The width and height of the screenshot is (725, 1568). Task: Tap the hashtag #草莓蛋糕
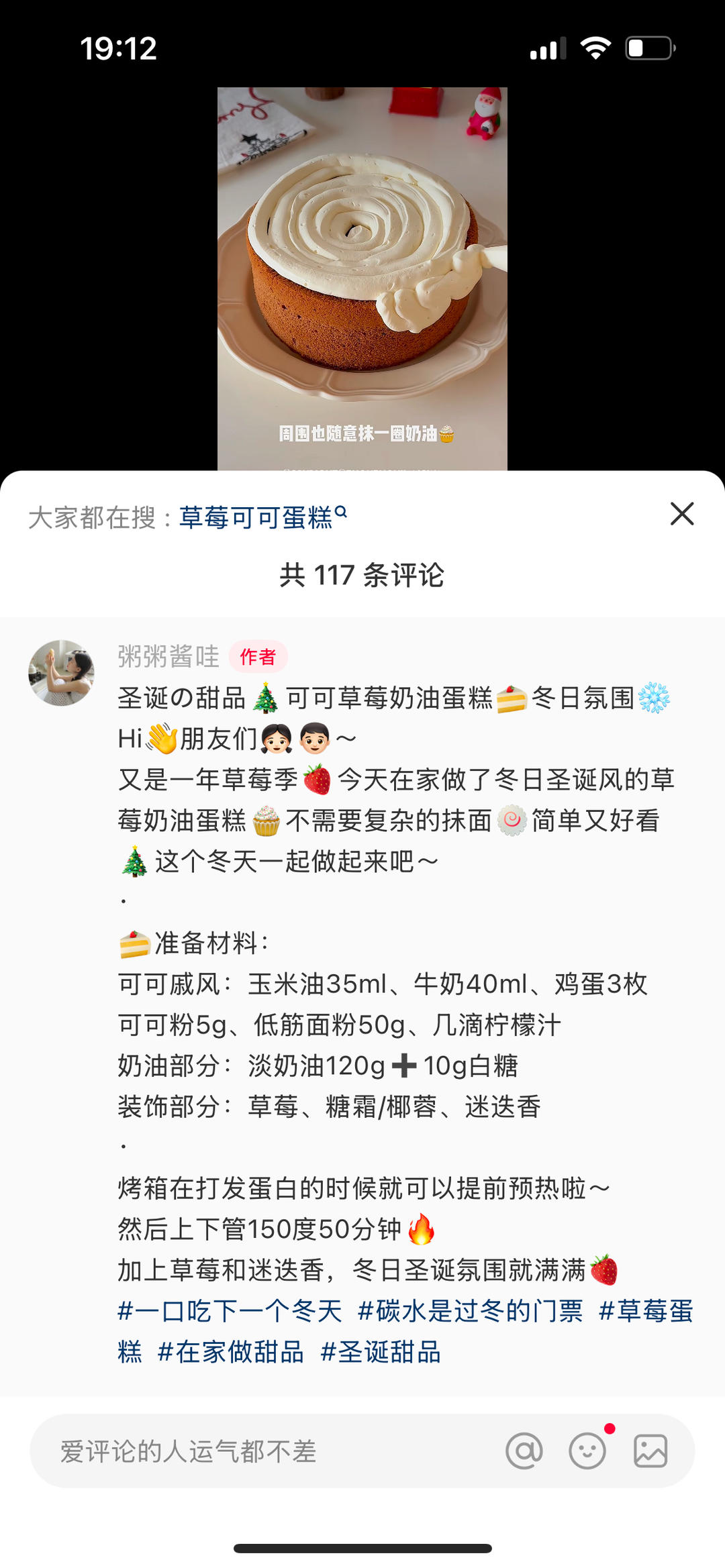(x=648, y=1312)
